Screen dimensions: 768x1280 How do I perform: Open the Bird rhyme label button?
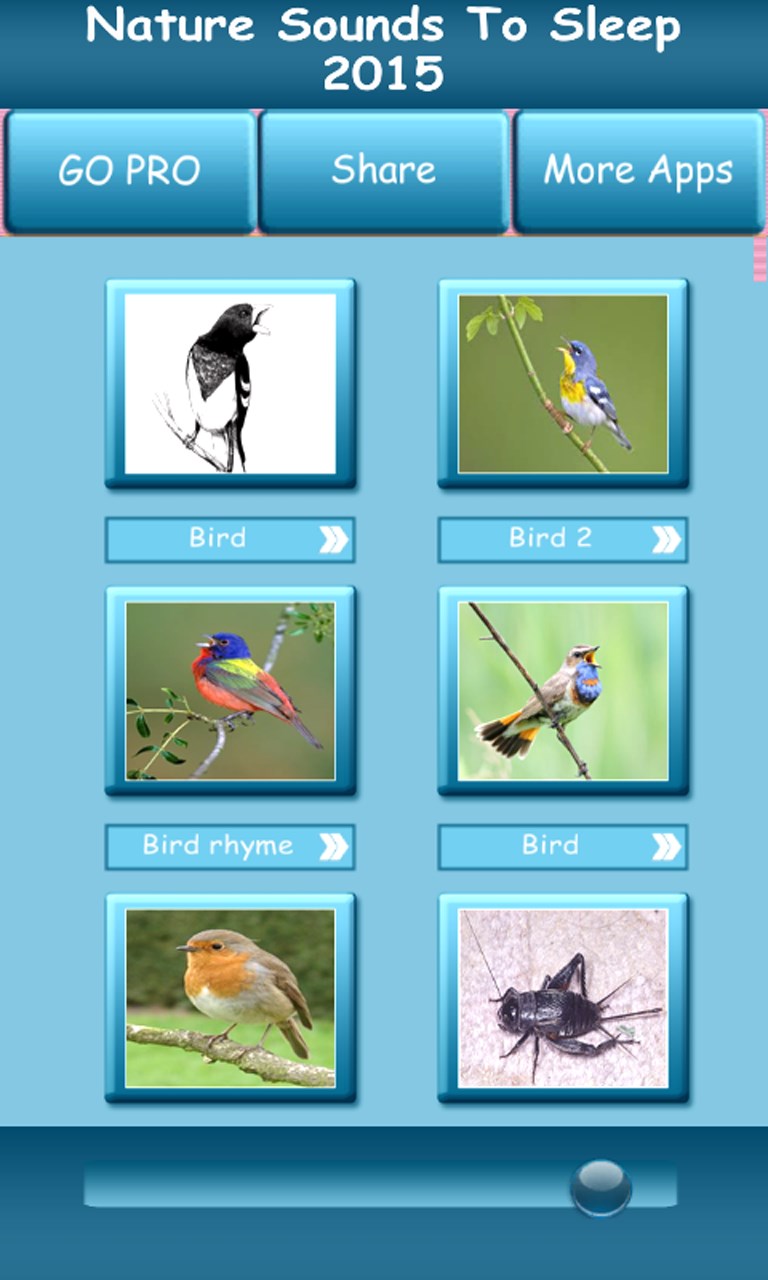pos(230,846)
